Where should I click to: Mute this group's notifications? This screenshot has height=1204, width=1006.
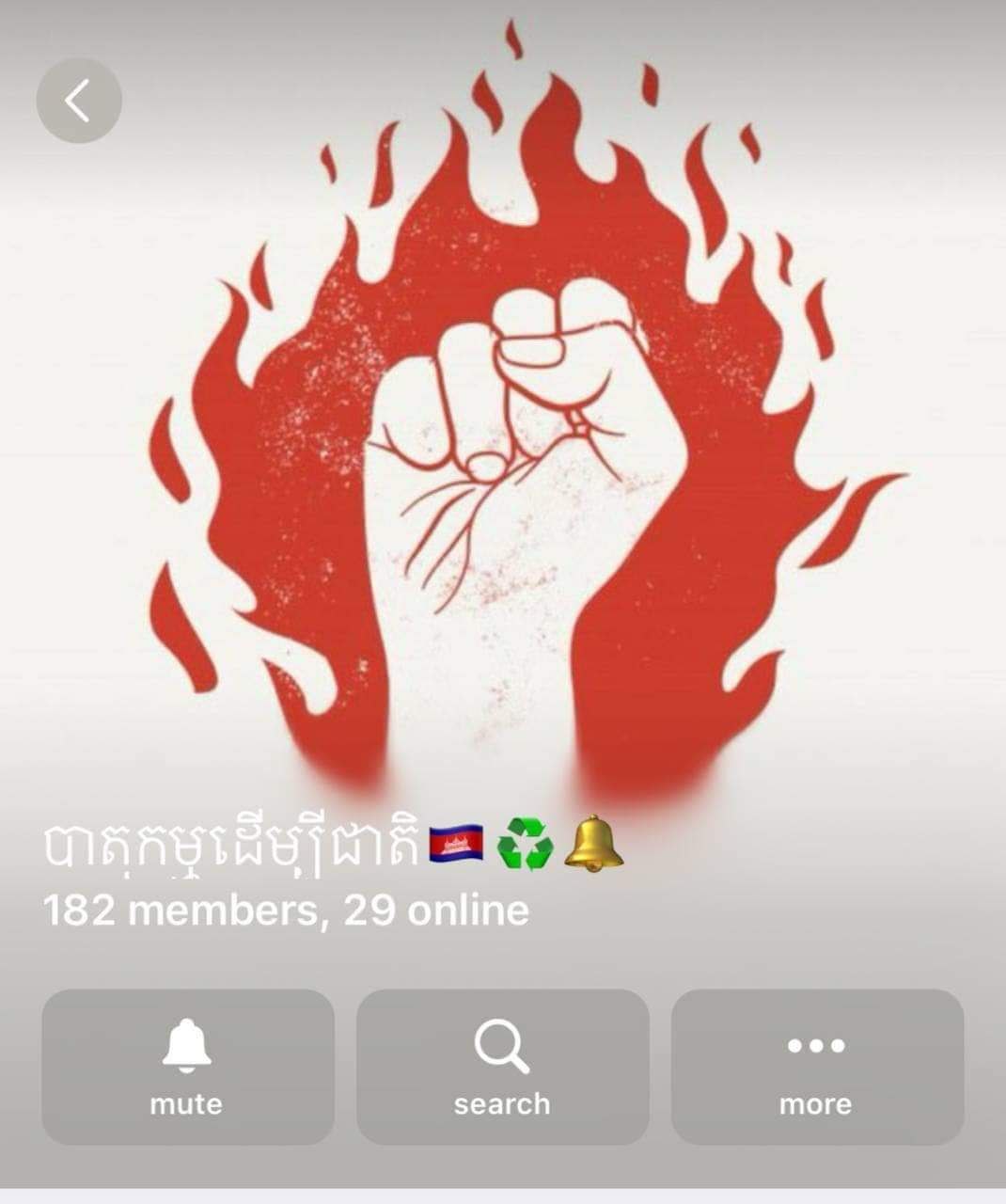[187, 1066]
